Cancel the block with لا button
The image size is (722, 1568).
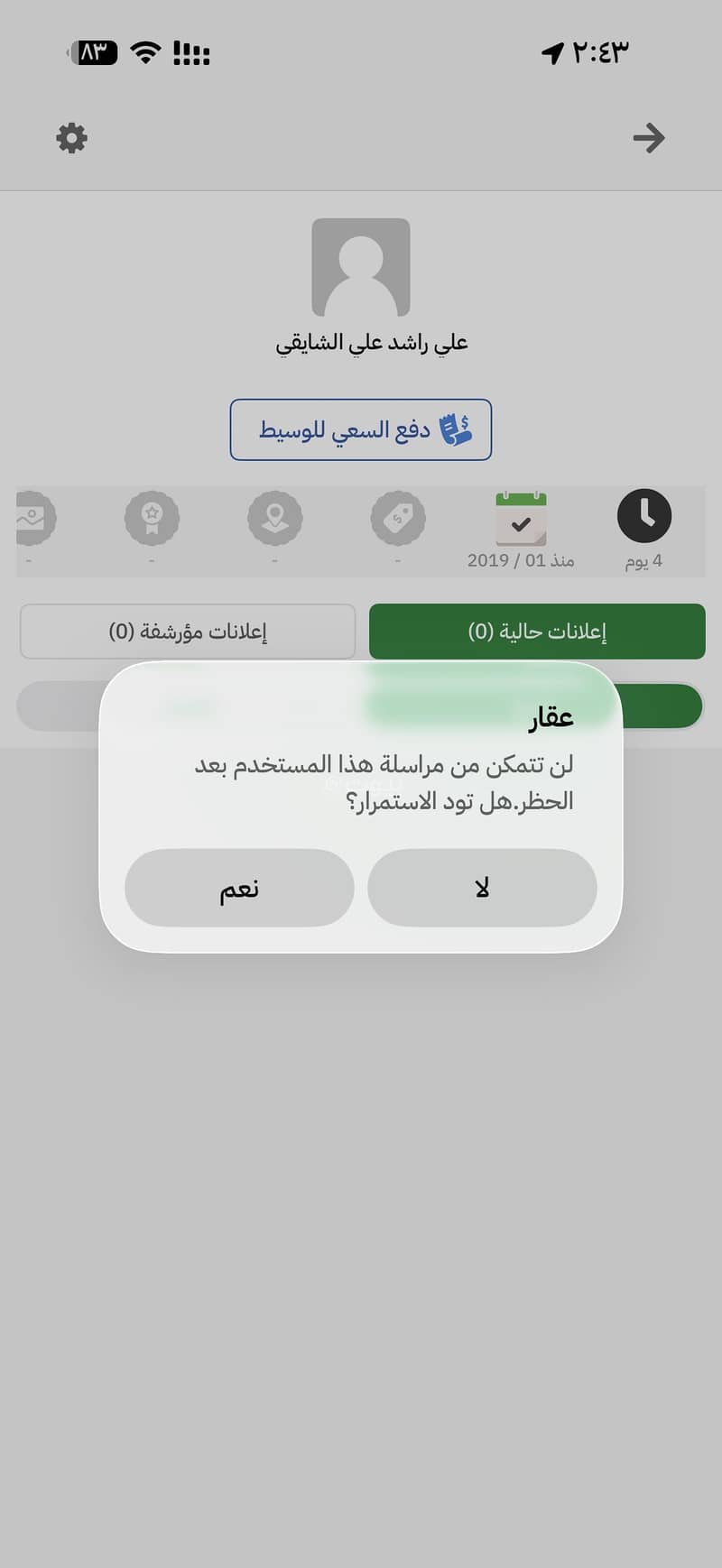pos(482,888)
